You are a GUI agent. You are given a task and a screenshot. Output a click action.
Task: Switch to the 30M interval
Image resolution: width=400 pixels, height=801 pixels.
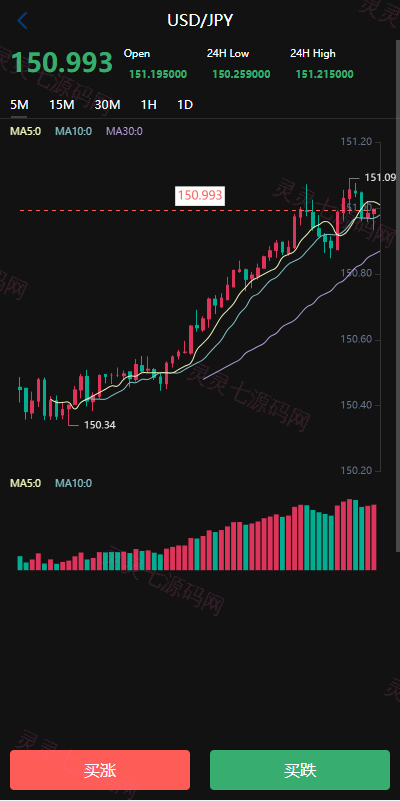(108, 105)
